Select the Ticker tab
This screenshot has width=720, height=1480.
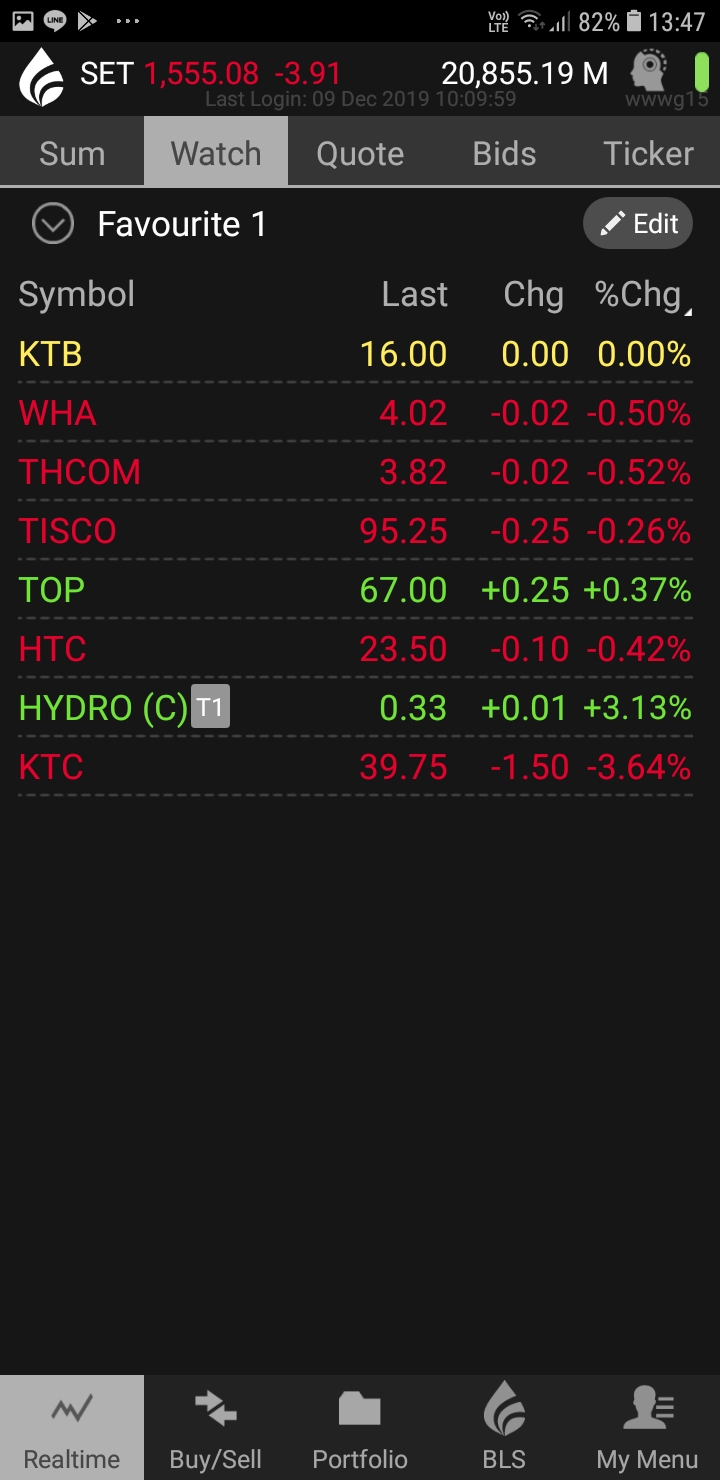pos(648,153)
